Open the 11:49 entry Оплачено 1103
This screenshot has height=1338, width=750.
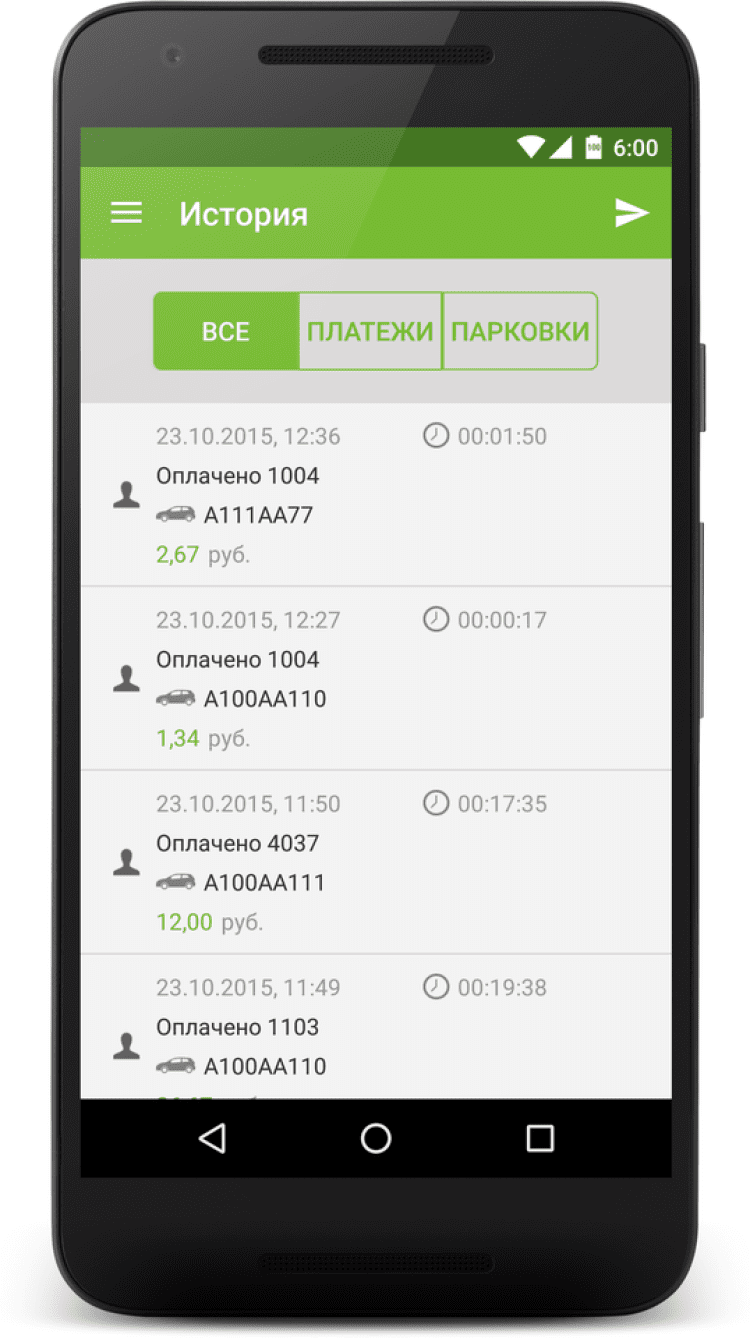point(375,1030)
